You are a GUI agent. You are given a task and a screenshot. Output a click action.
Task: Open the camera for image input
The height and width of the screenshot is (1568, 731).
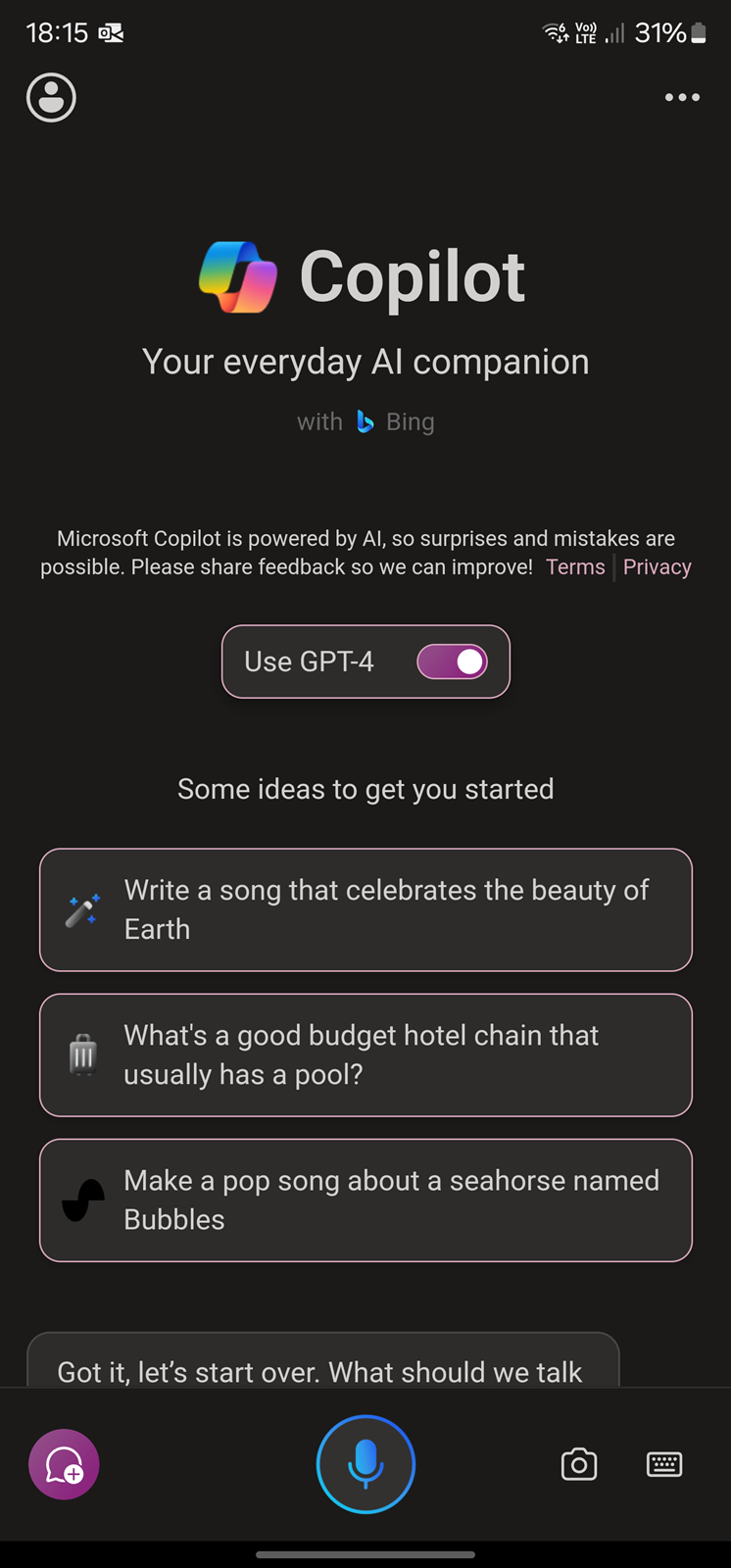(579, 1464)
